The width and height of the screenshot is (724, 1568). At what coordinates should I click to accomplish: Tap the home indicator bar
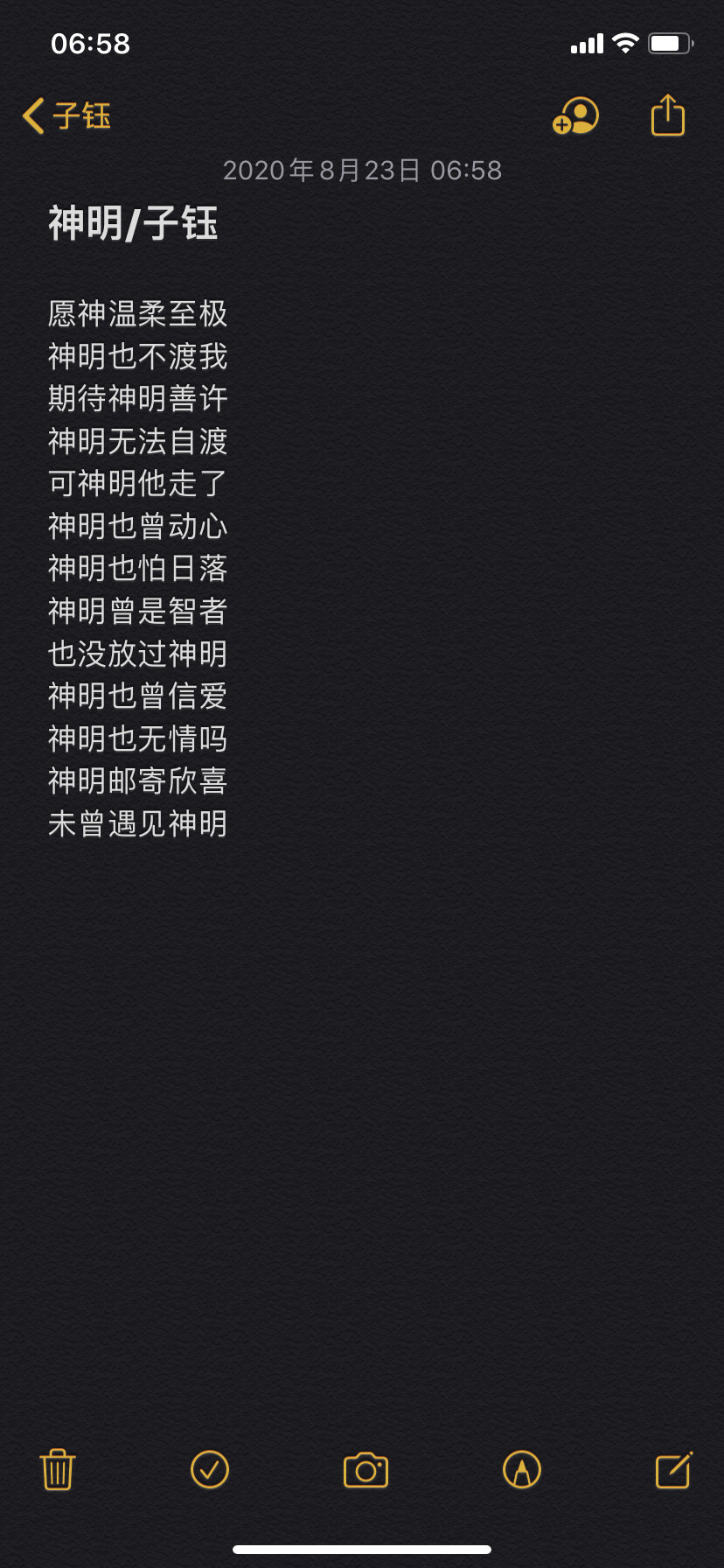point(362,1550)
